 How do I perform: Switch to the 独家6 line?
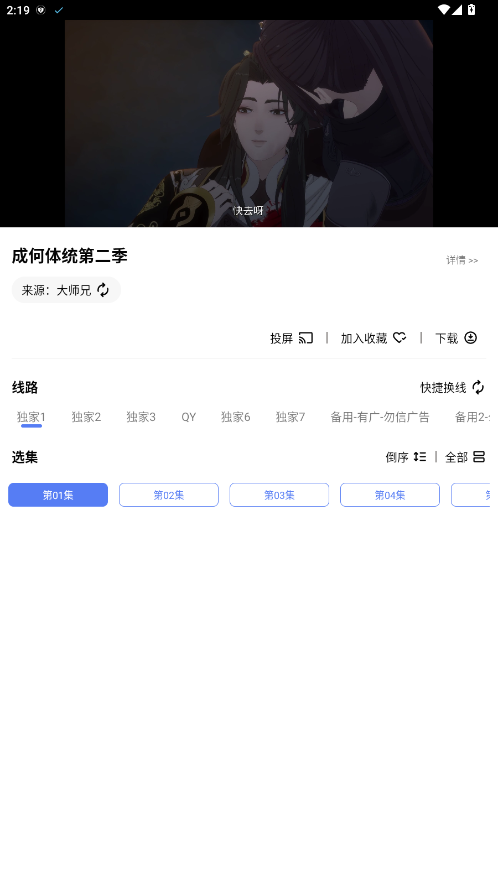pyautogui.click(x=235, y=417)
